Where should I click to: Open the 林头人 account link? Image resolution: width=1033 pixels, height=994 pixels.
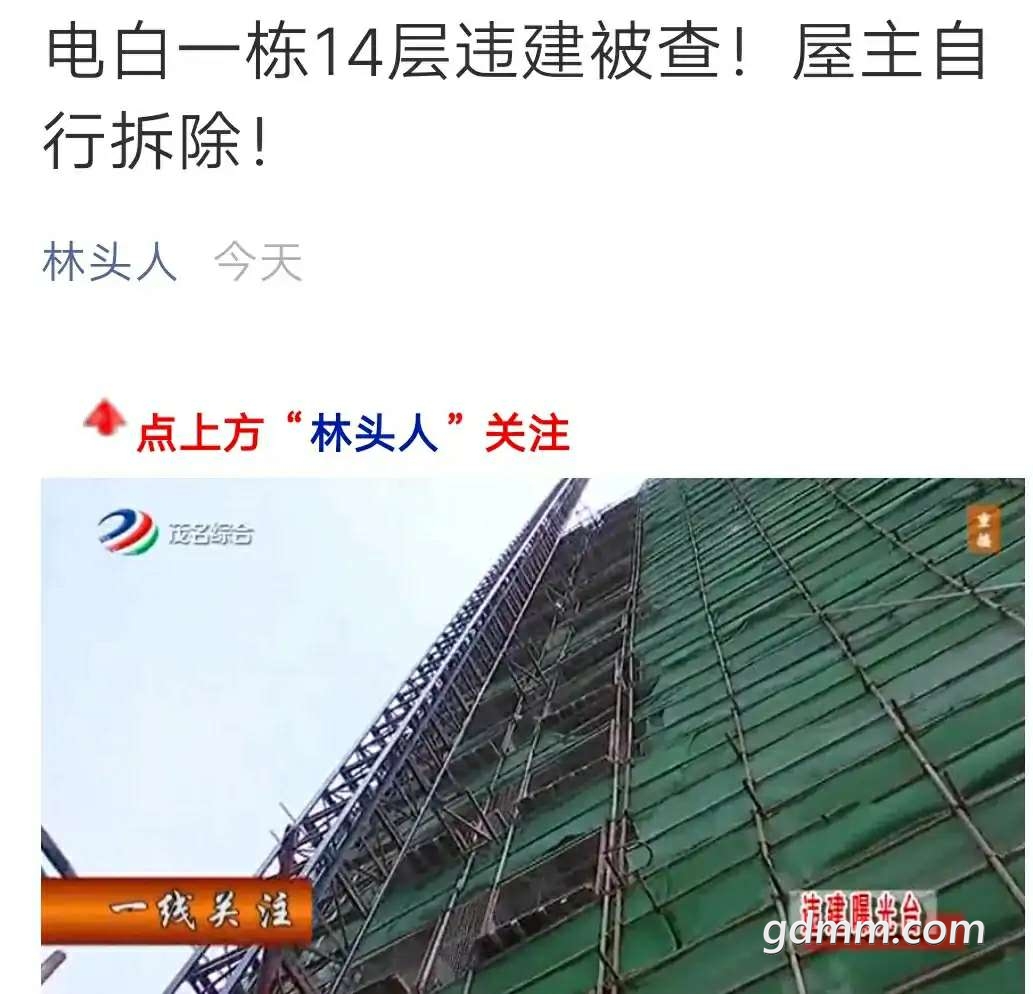109,263
